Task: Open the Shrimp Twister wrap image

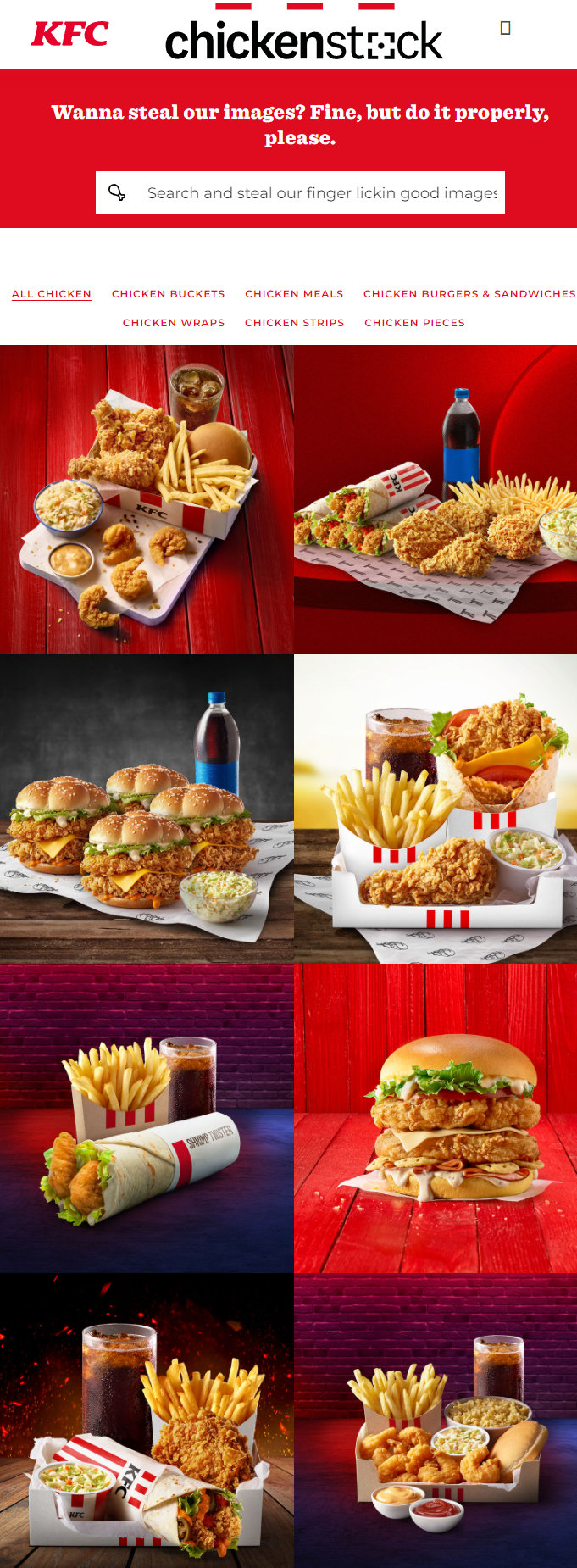Action: pyautogui.click(x=147, y=1118)
